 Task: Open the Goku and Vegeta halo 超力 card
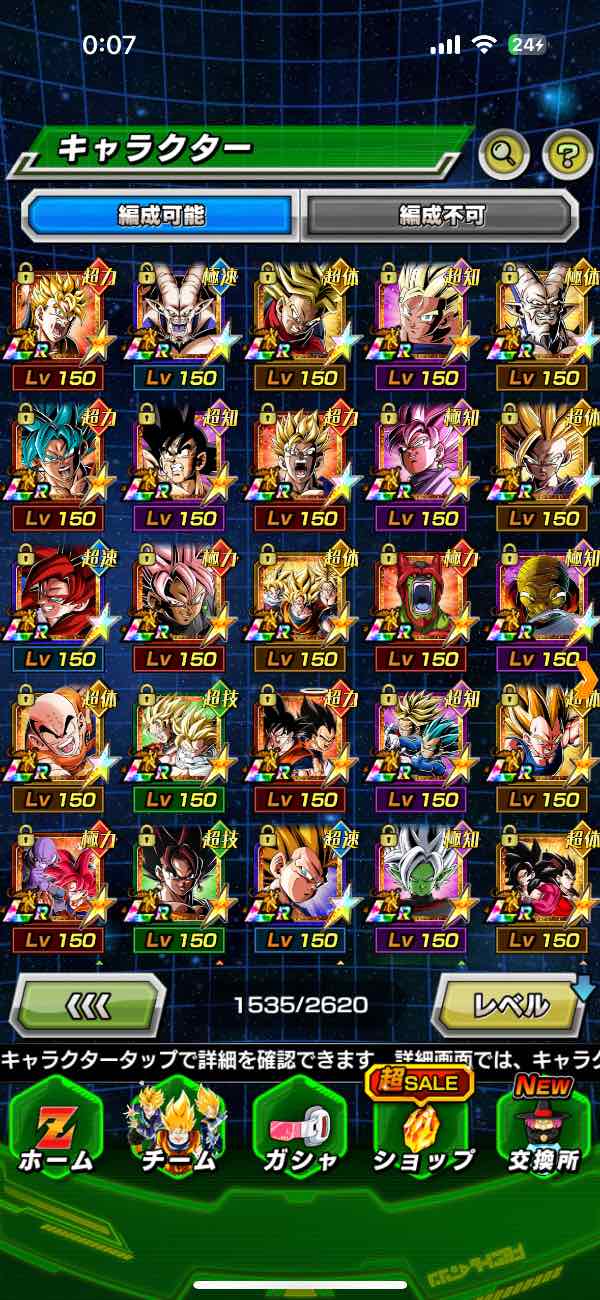pyautogui.click(x=302, y=737)
